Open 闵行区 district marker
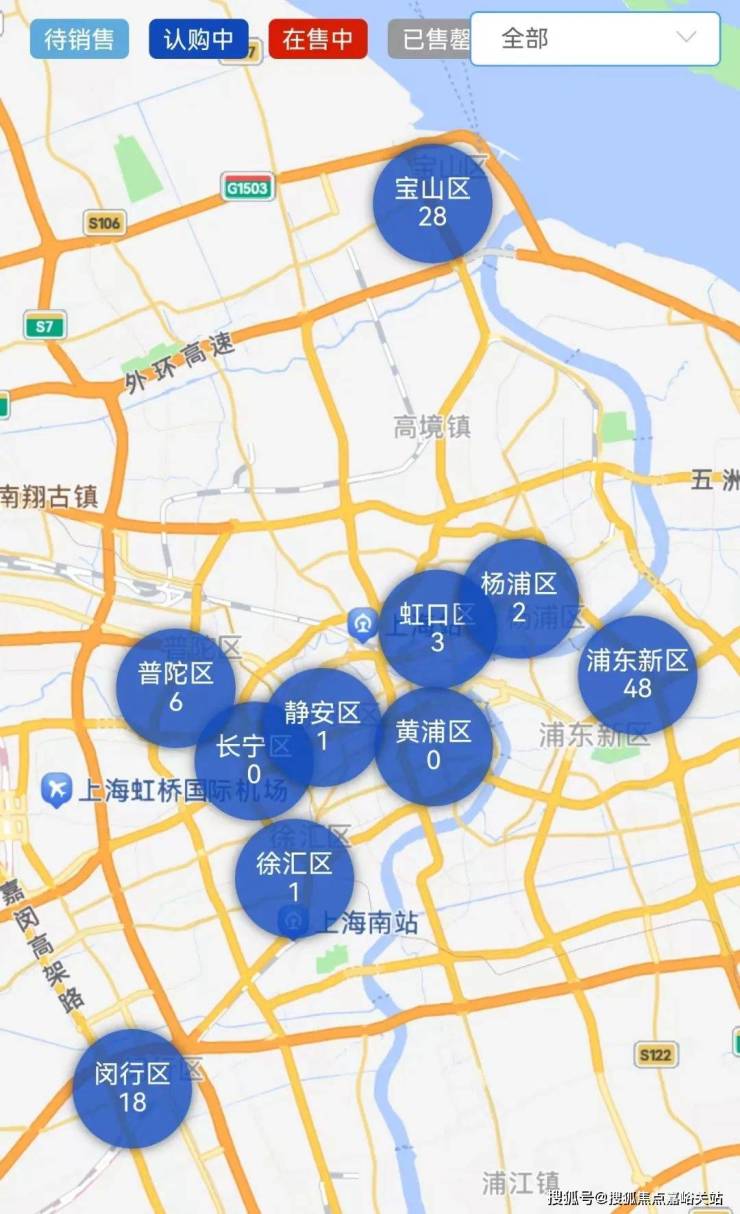The height and width of the screenshot is (1214, 740). tap(132, 1088)
